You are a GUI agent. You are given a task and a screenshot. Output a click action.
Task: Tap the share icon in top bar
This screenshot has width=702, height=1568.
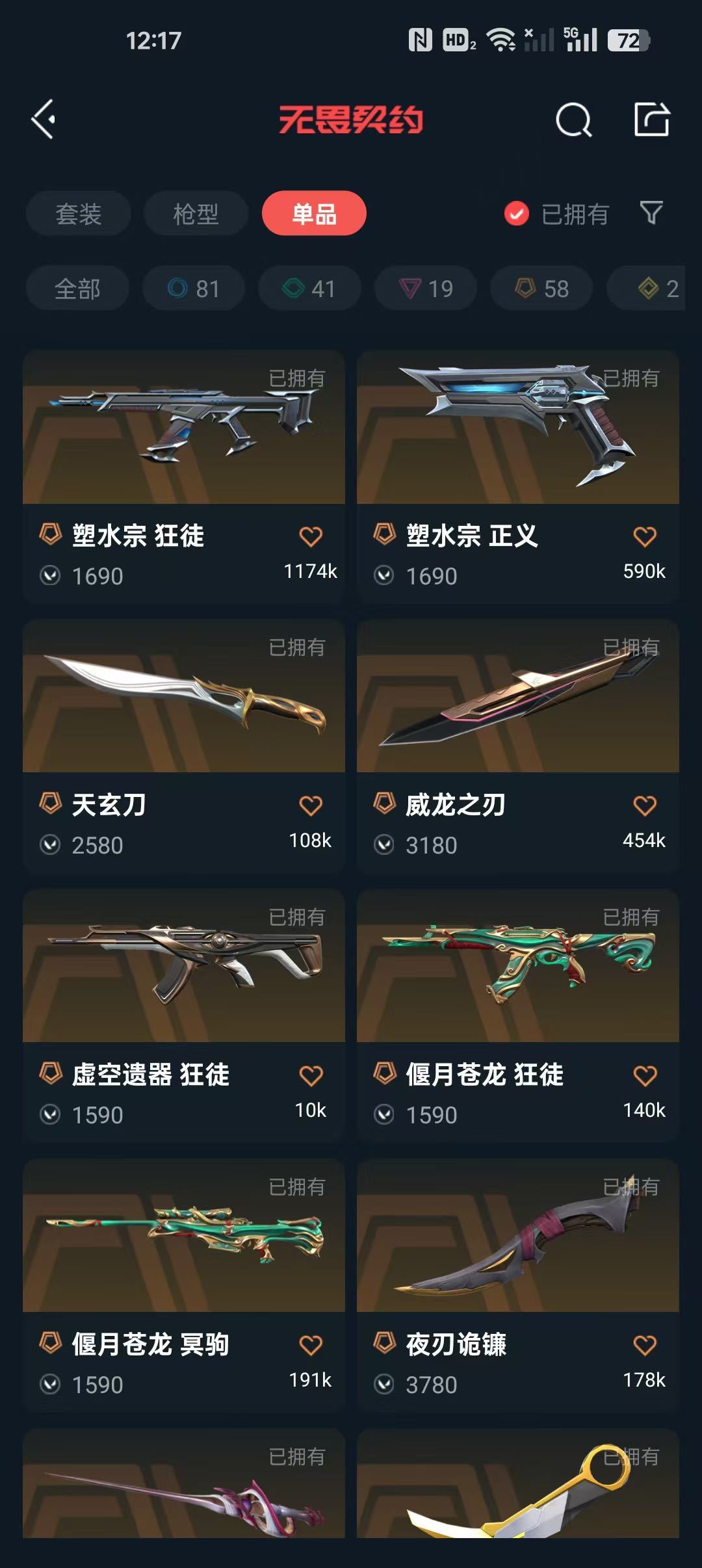(652, 119)
